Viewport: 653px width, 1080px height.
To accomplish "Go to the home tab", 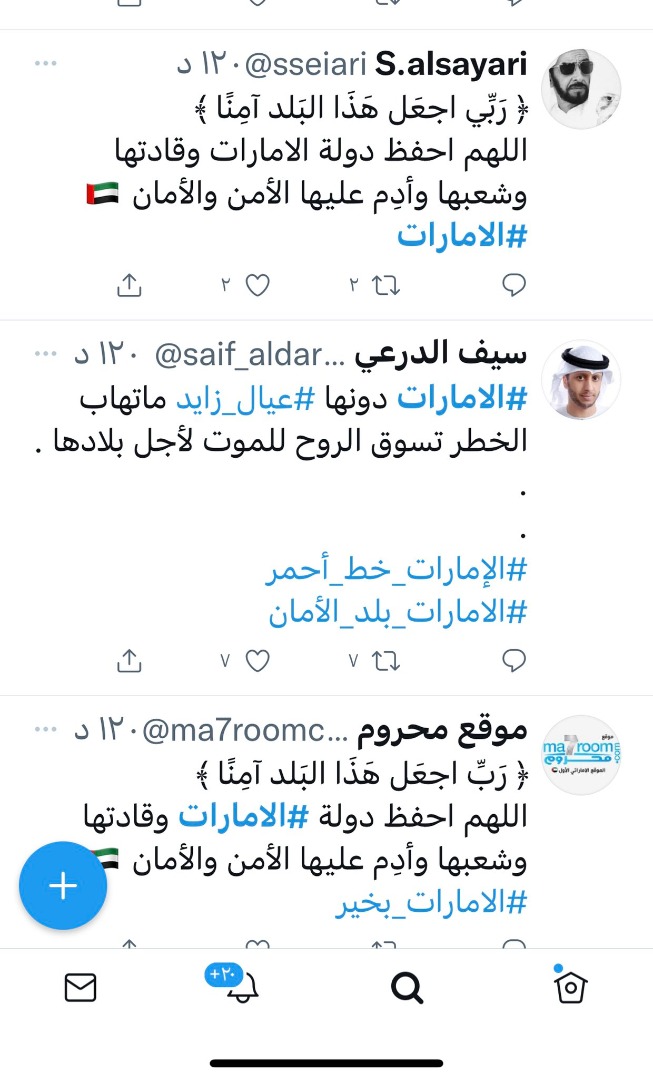I will (x=570, y=986).
